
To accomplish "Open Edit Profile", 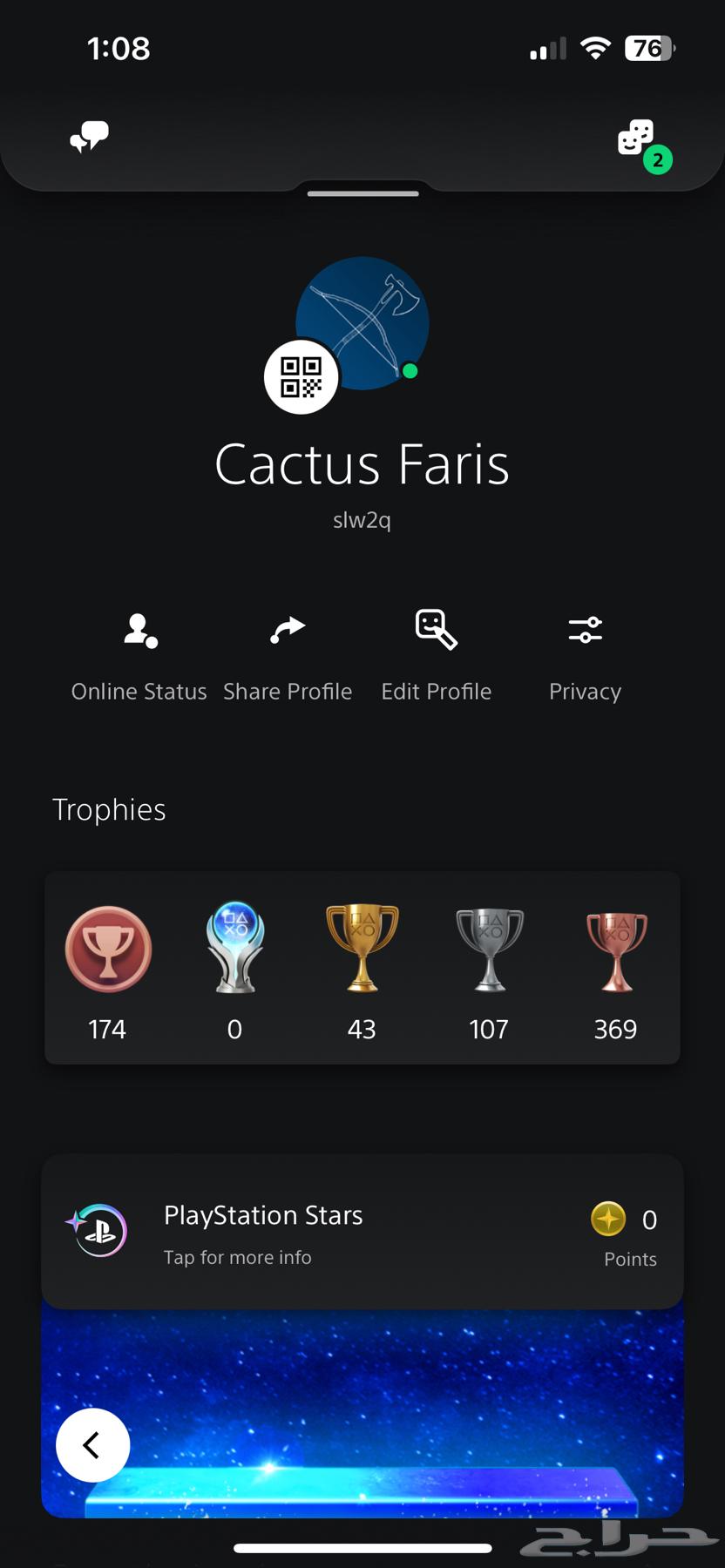I will [x=437, y=655].
